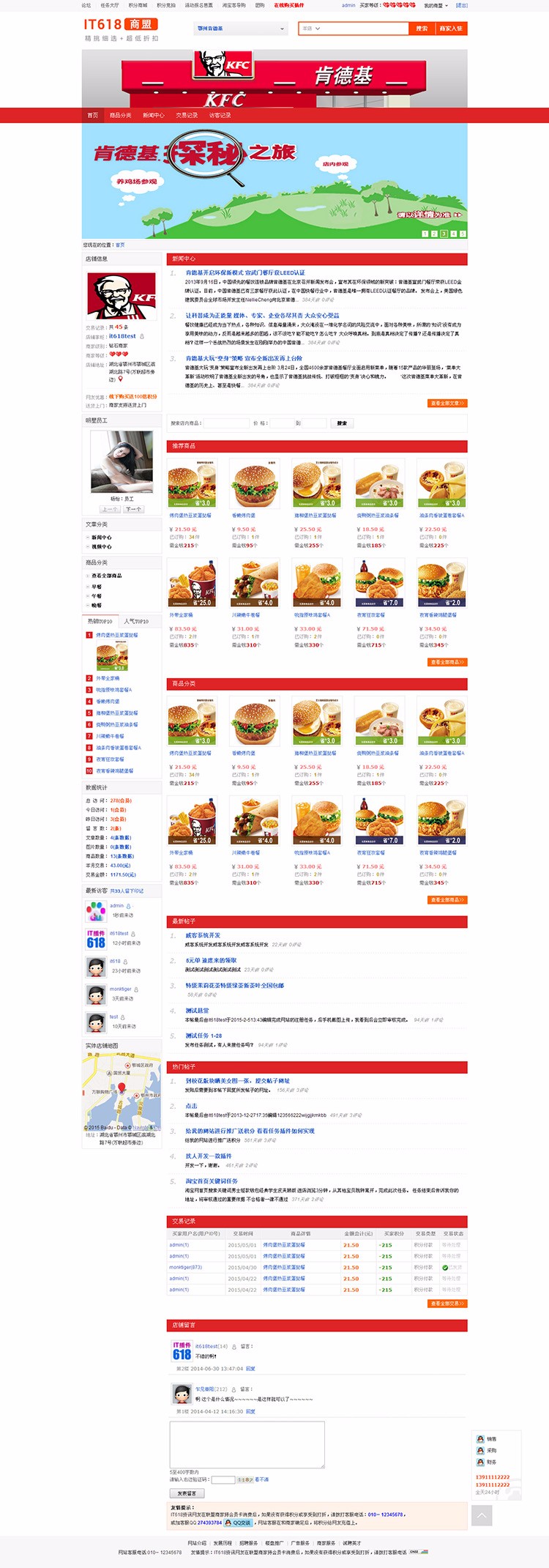Image resolution: width=549 pixels, height=1568 pixels.
Task: Open the 我的商盟 dropdown in the top bar
Action: [x=437, y=6]
